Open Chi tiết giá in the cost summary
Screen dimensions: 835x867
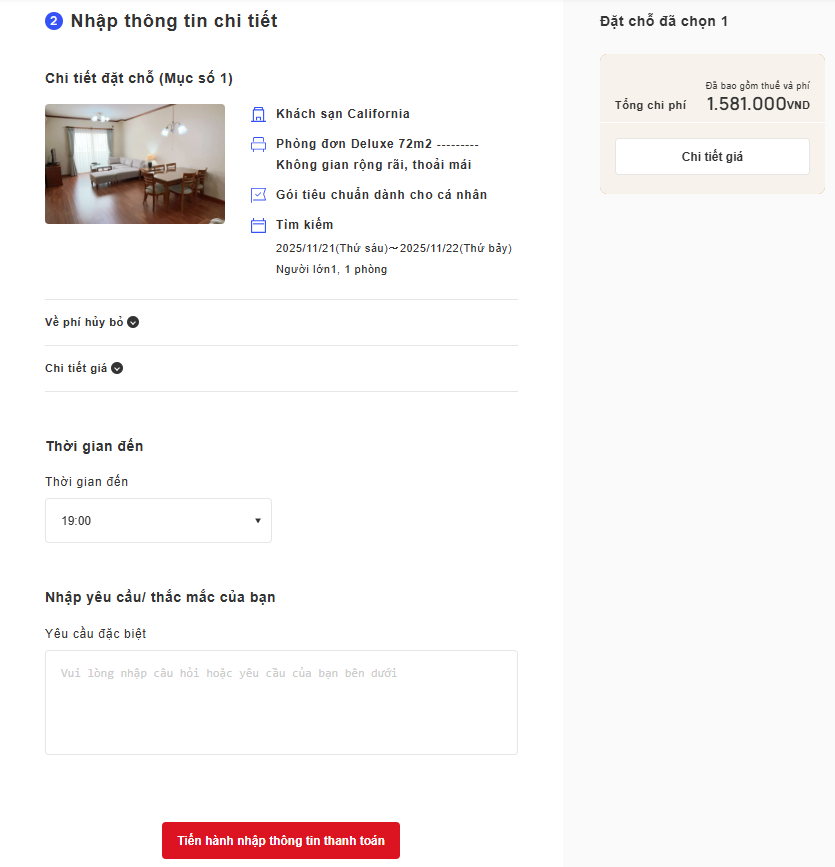click(x=712, y=157)
